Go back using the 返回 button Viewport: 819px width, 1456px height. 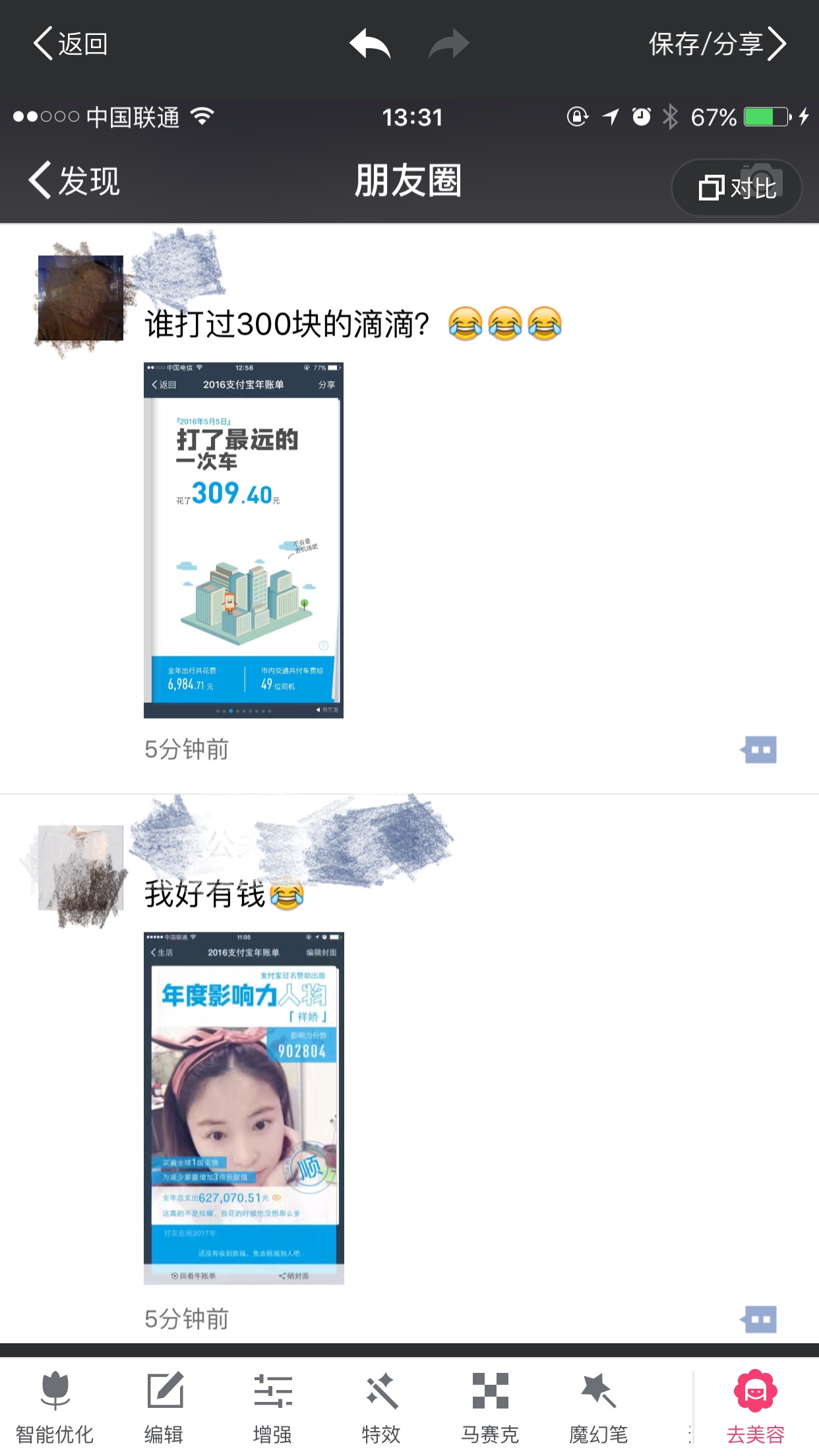point(71,44)
